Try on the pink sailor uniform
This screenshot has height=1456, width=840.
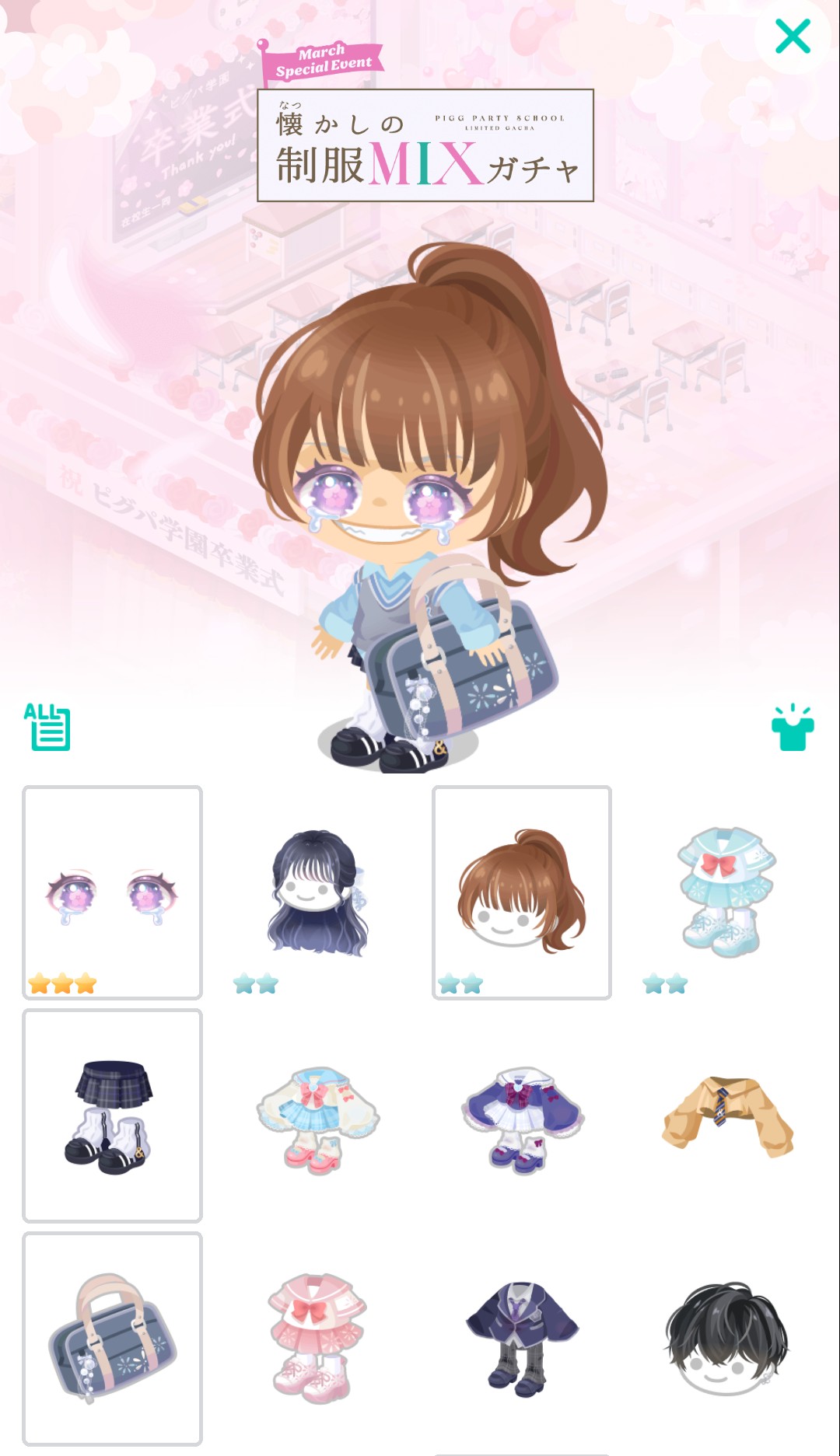click(317, 1338)
